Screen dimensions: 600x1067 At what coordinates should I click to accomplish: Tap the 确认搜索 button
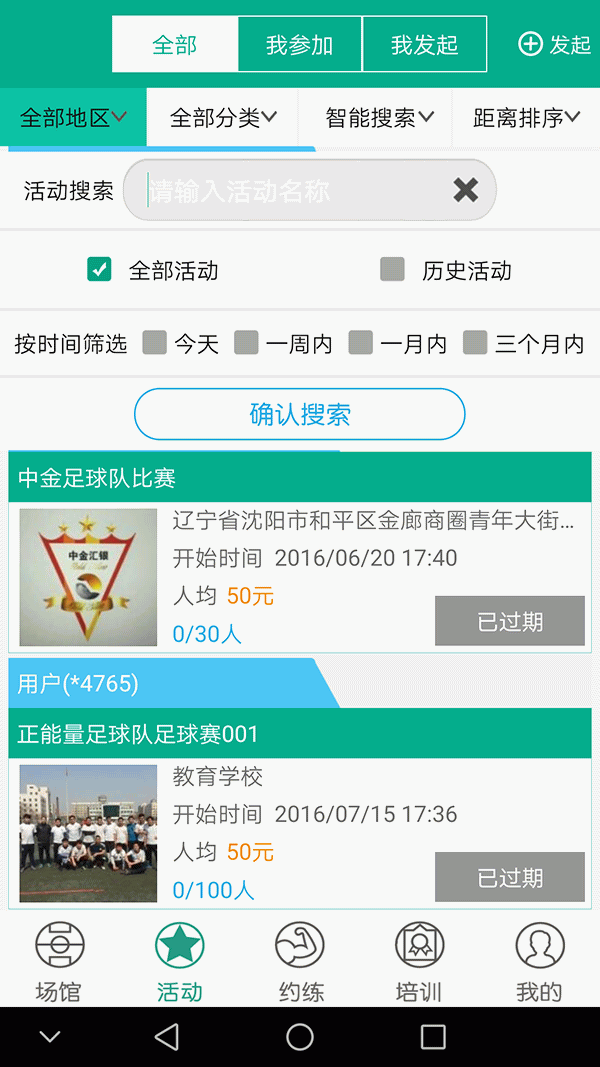click(299, 414)
